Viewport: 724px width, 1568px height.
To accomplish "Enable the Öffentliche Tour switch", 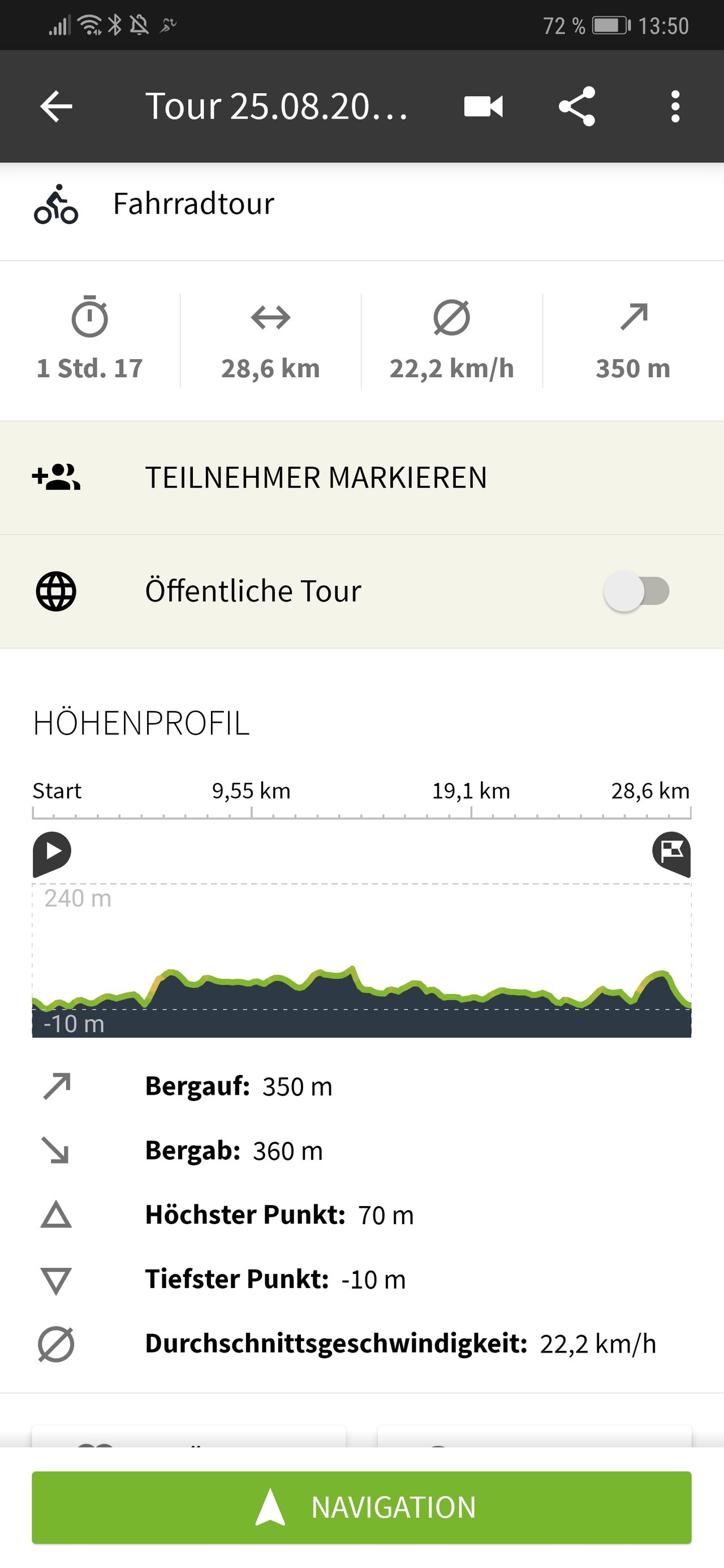I will click(x=636, y=591).
